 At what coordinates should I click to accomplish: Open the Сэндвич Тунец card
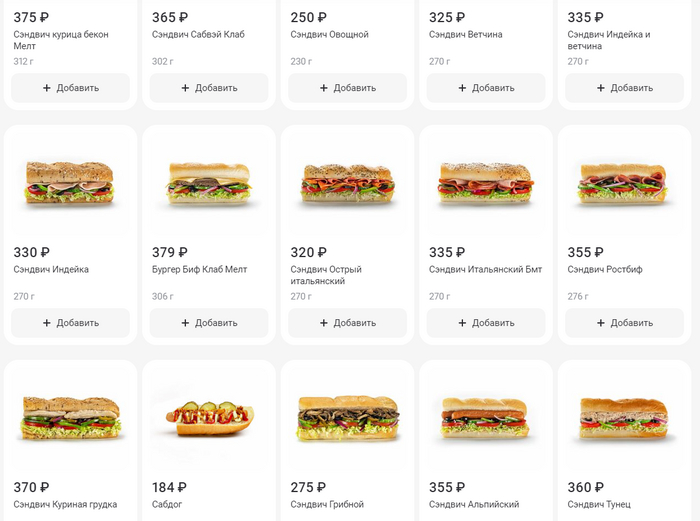pyautogui.click(x=624, y=417)
